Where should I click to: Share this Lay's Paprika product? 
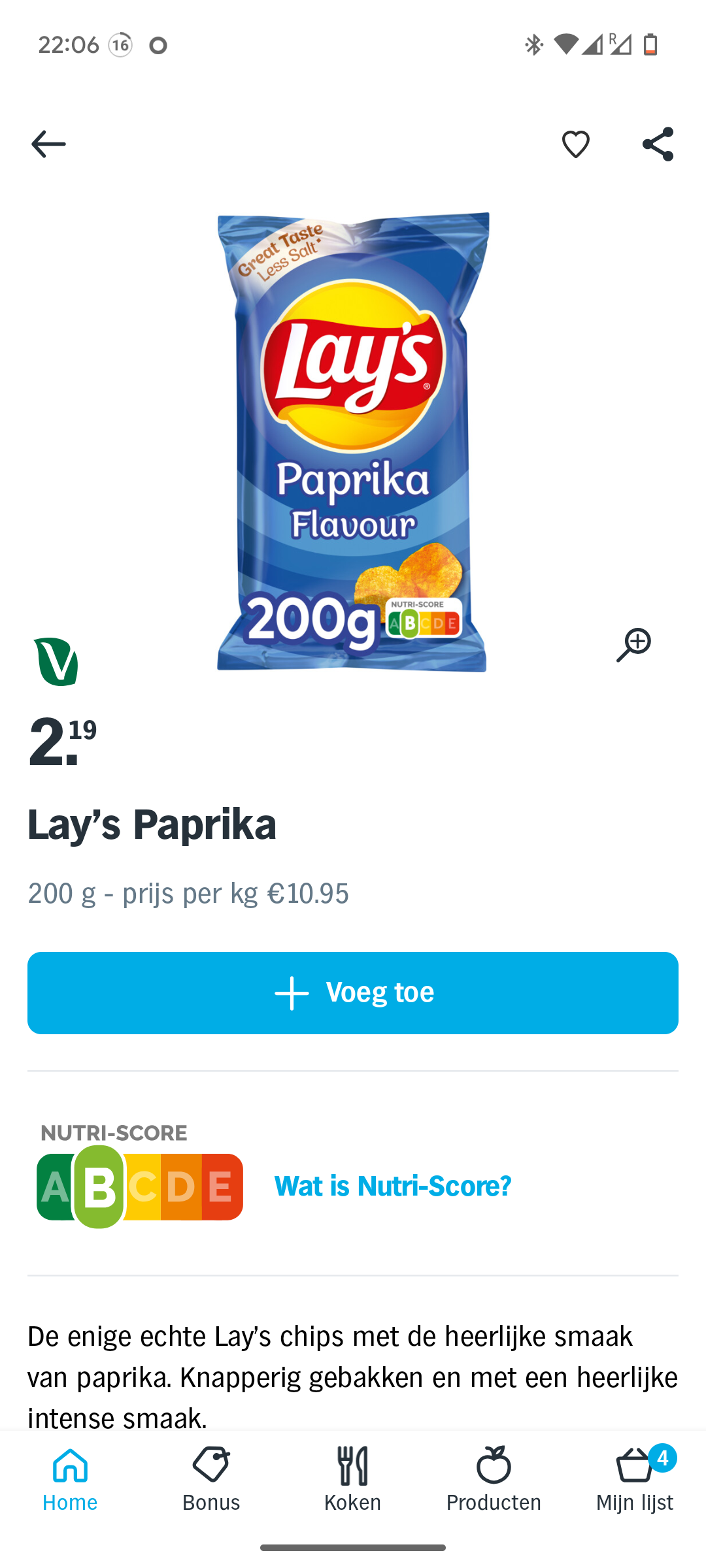click(x=658, y=144)
